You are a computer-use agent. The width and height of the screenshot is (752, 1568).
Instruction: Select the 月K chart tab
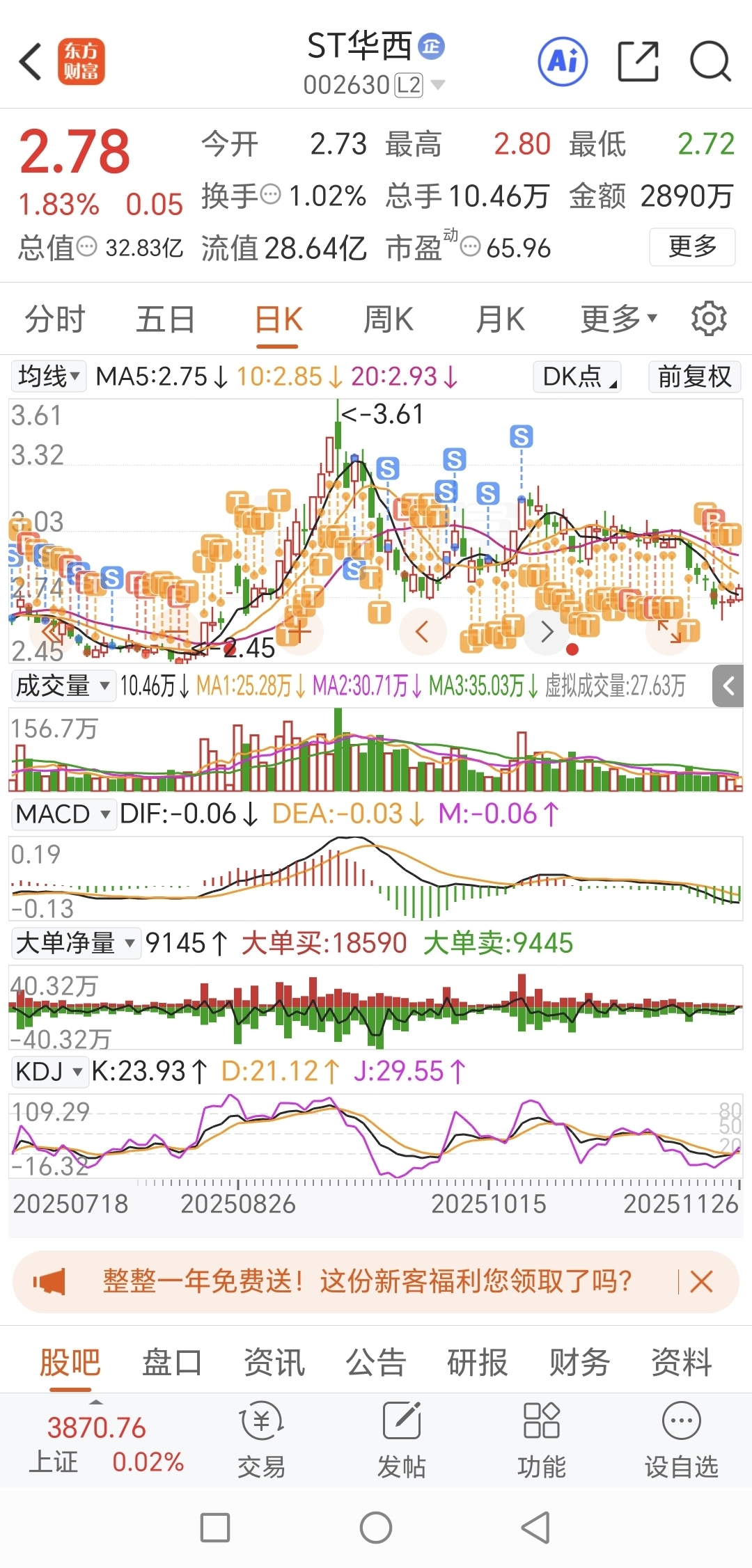pos(500,320)
